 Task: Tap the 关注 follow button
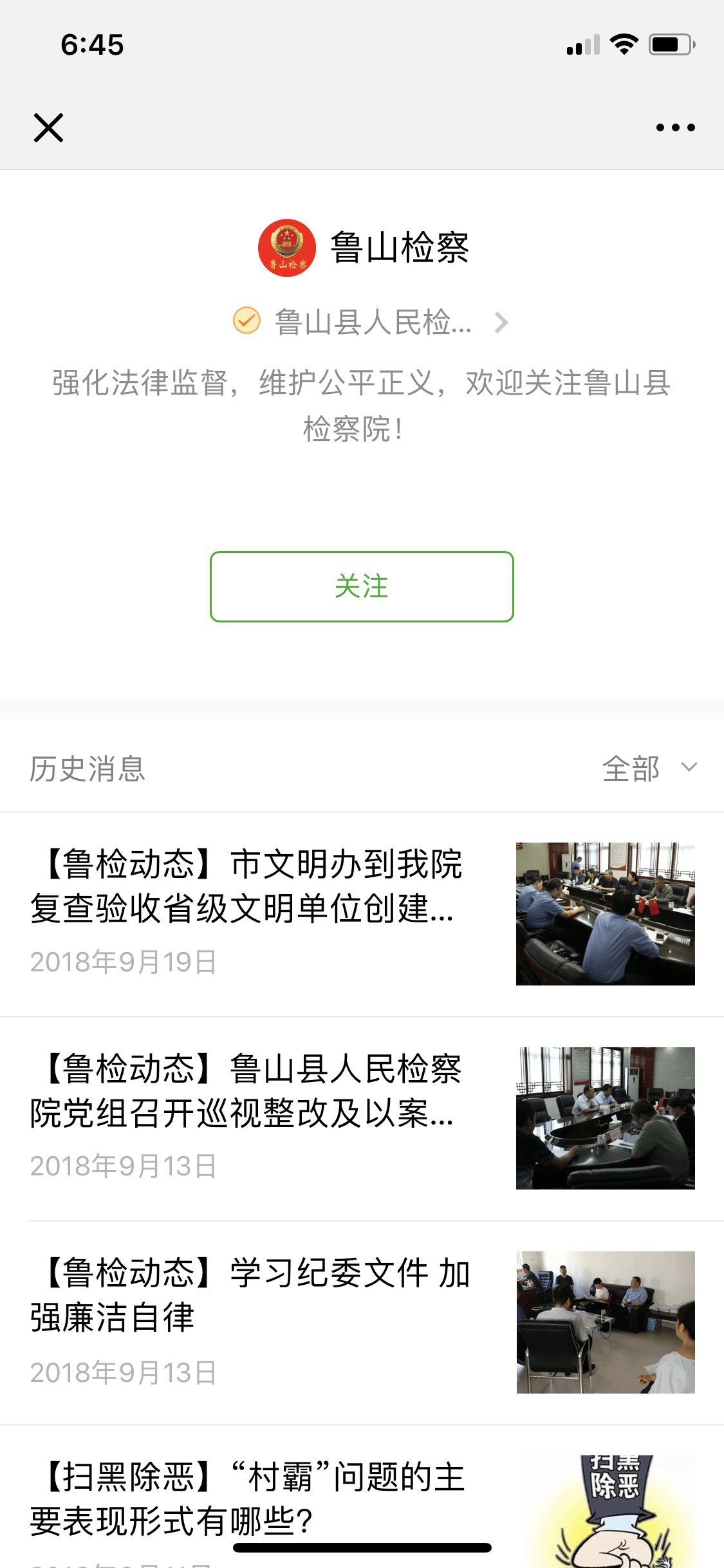pos(362,586)
